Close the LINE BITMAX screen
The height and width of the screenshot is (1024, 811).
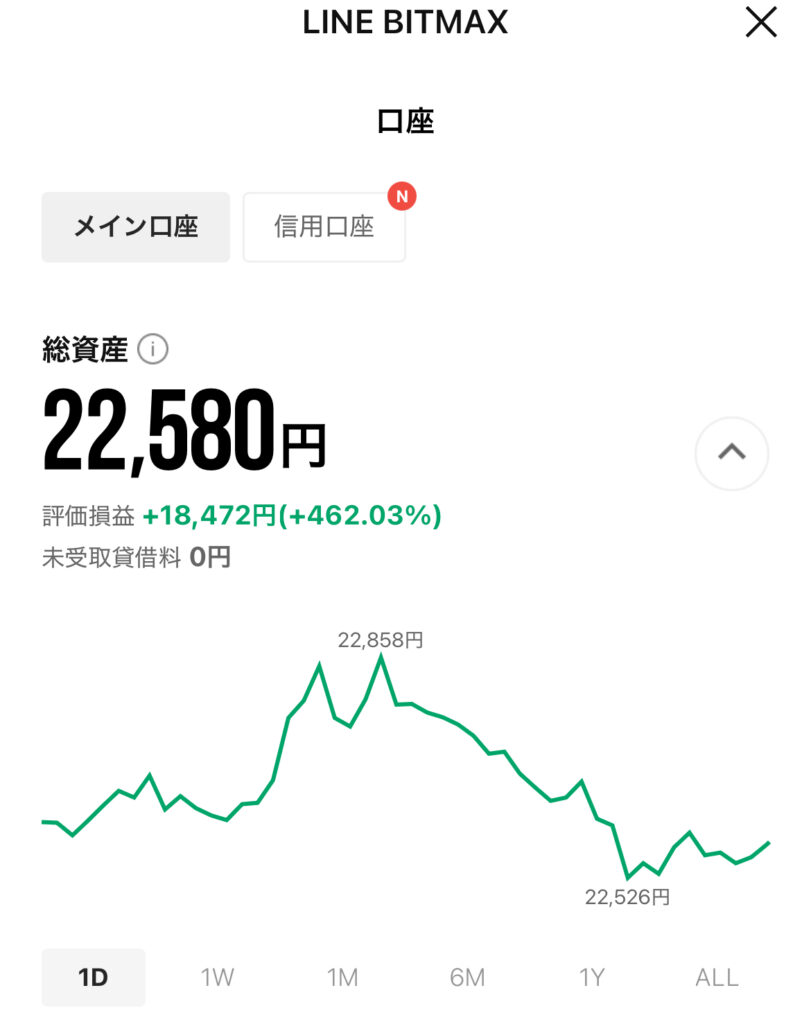coord(761,23)
